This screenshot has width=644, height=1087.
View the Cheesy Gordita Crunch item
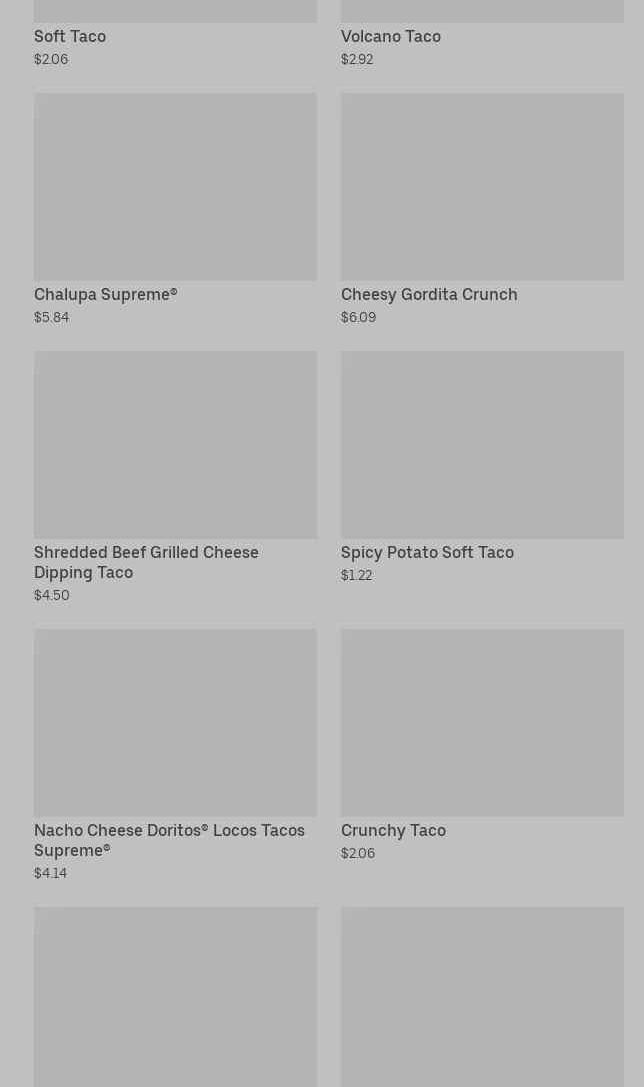(x=481, y=210)
